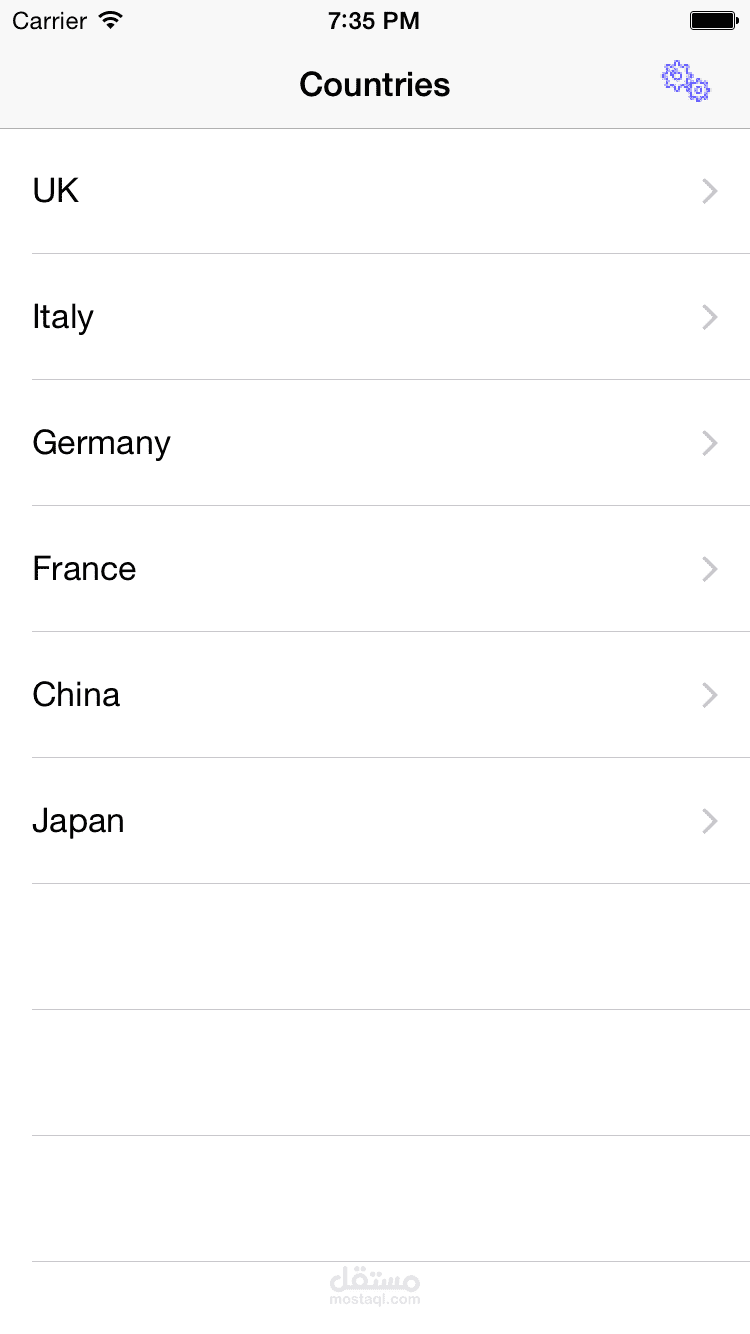Open the Germany entry
The height and width of the screenshot is (1334, 750).
pos(375,443)
